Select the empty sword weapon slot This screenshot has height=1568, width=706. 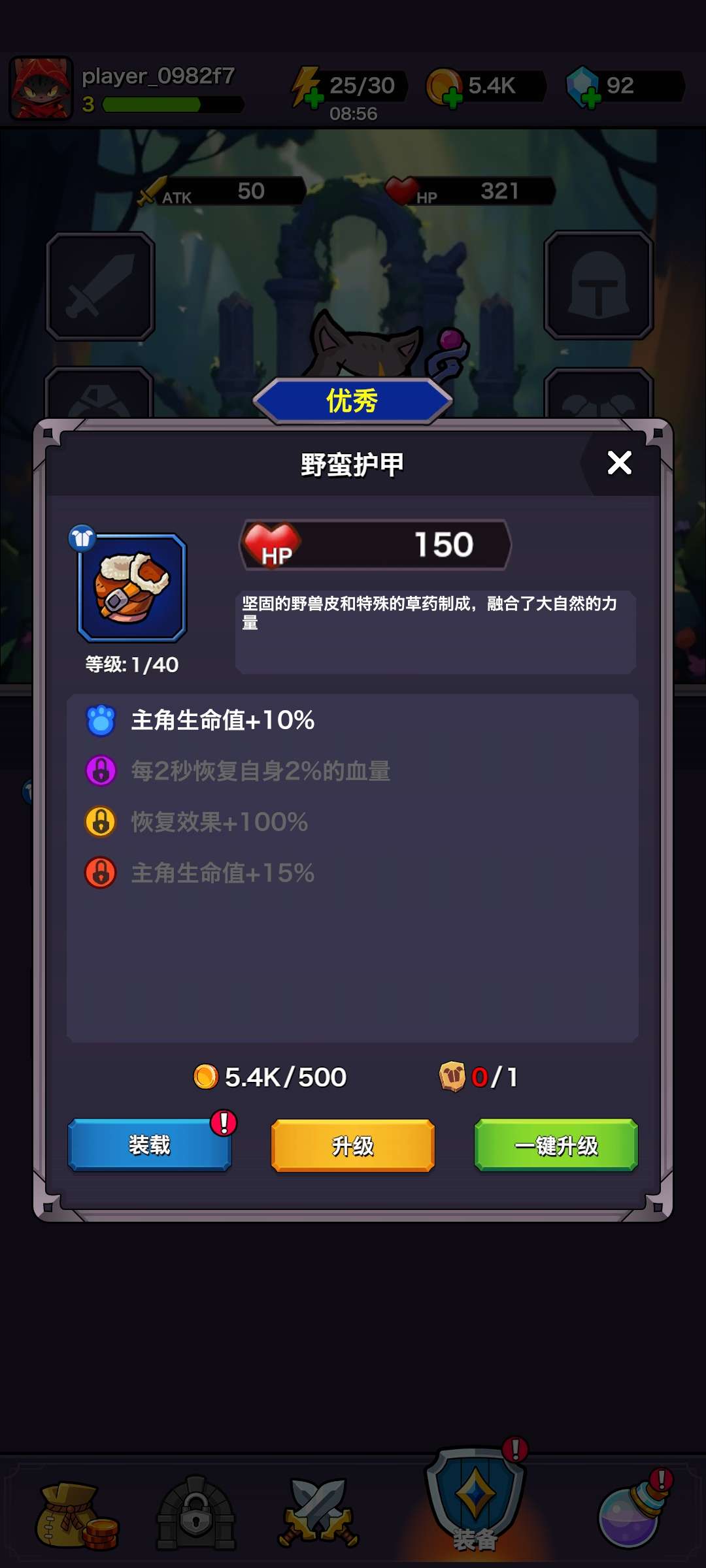point(100,286)
